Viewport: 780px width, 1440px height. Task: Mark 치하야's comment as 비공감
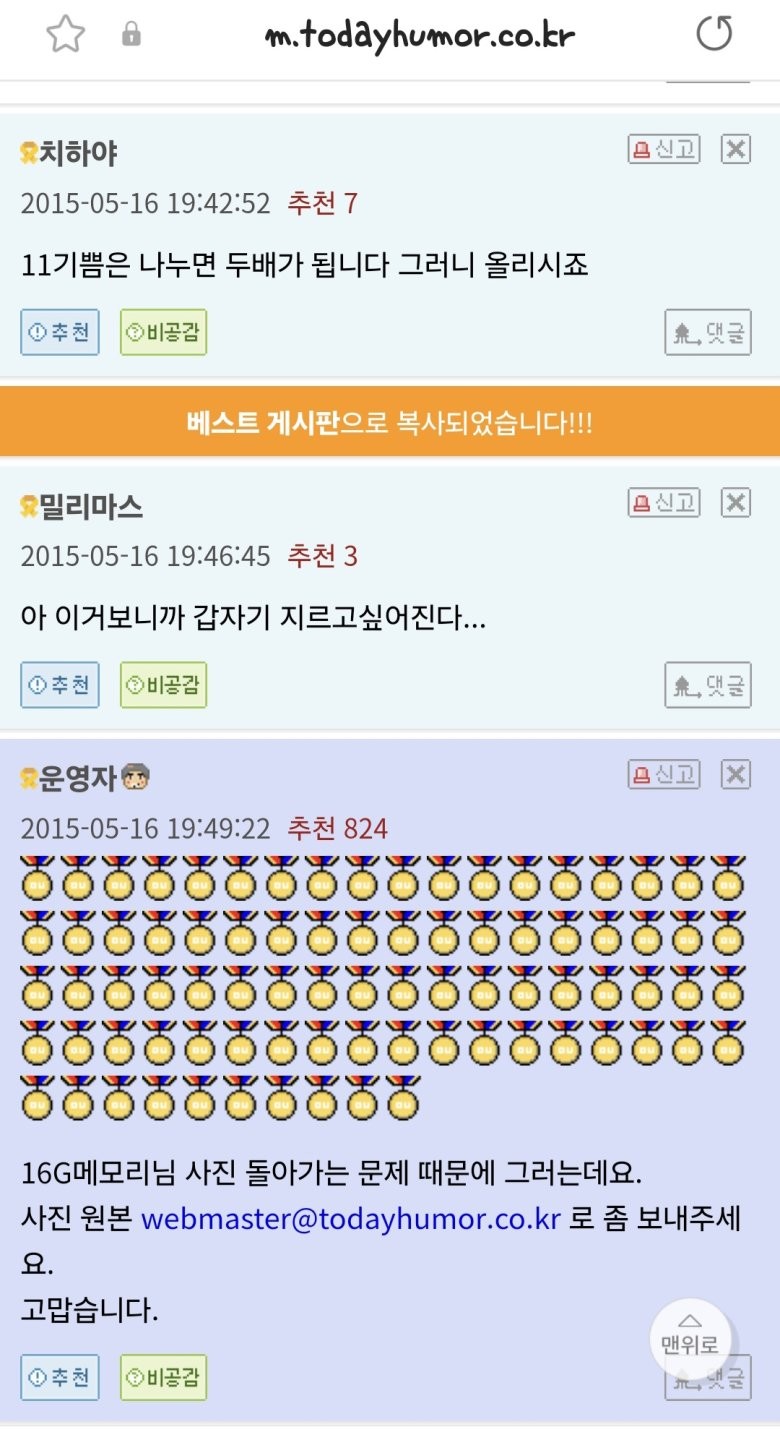coord(163,333)
